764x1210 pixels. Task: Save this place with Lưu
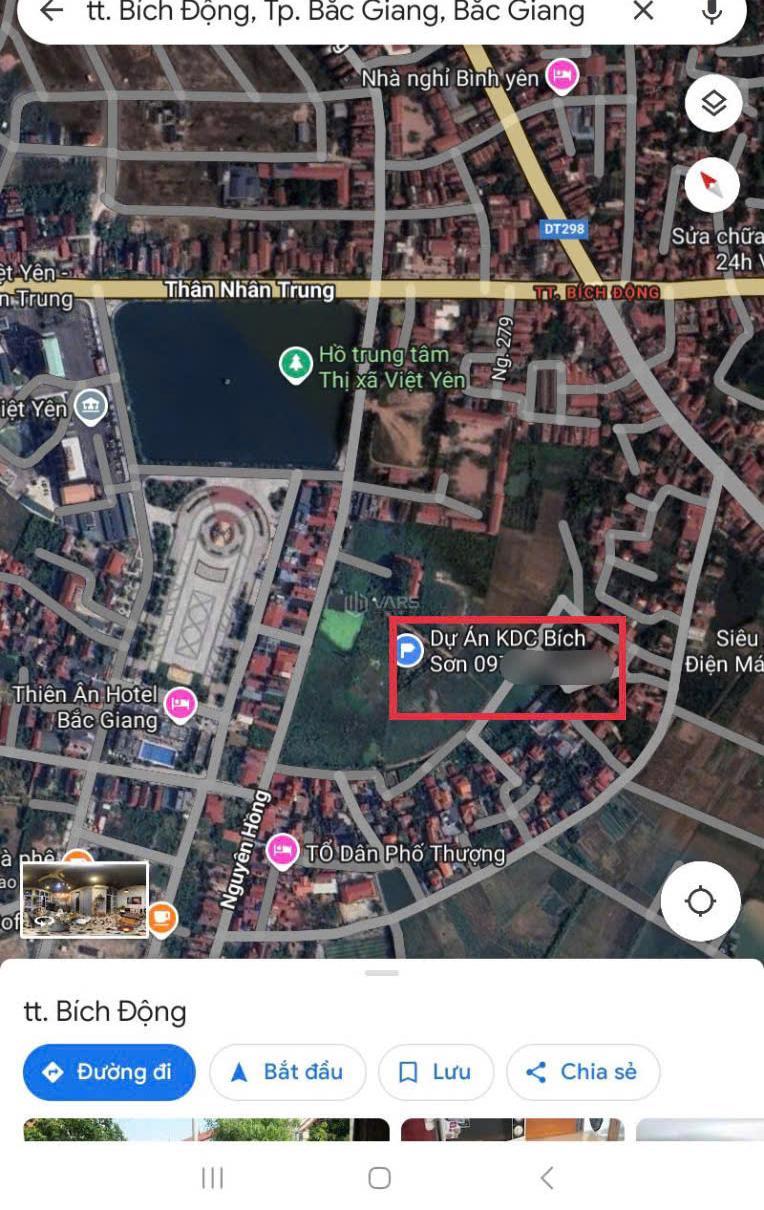pyautogui.click(x=436, y=1072)
